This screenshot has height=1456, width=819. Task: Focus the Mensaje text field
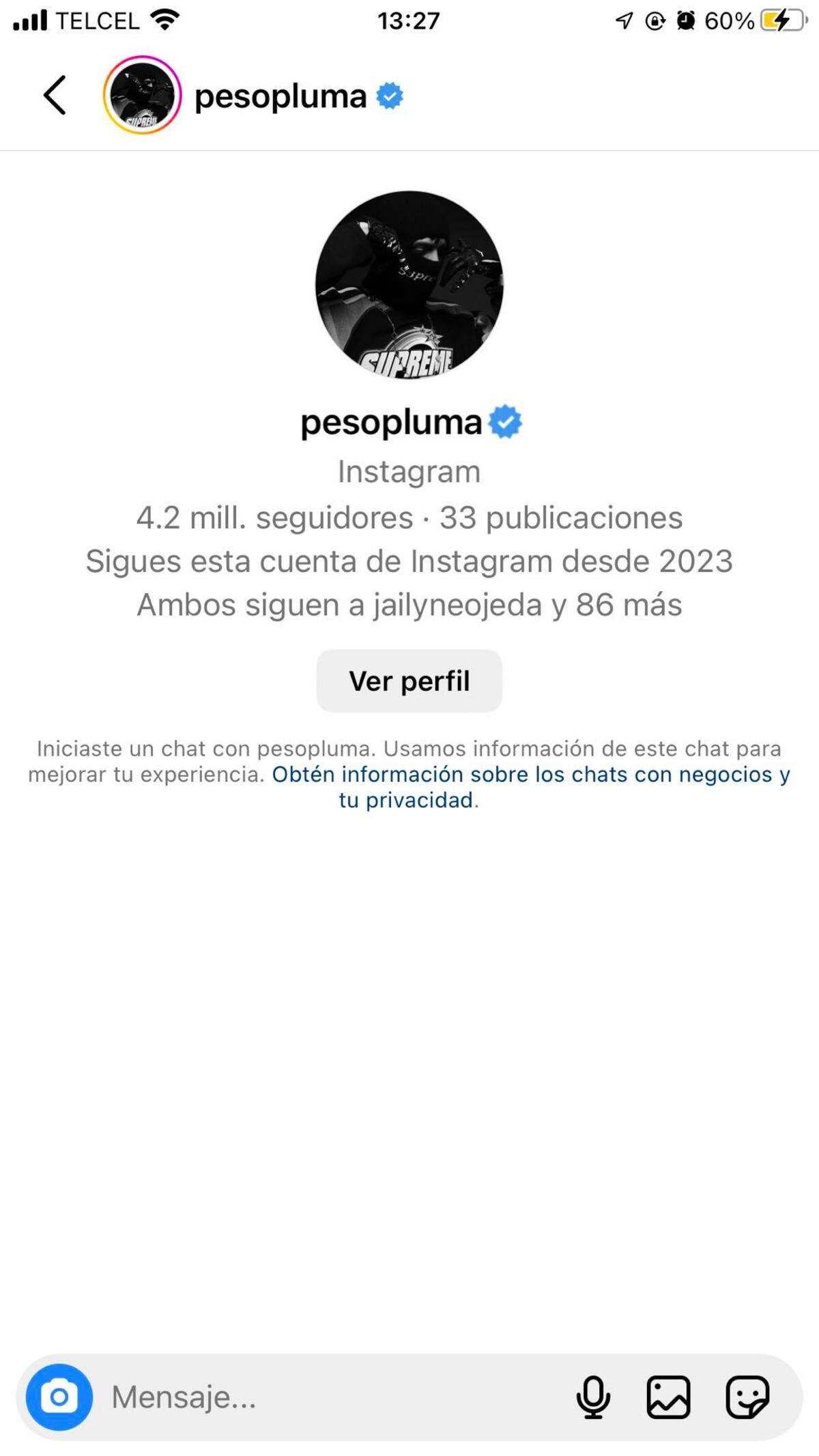328,1397
